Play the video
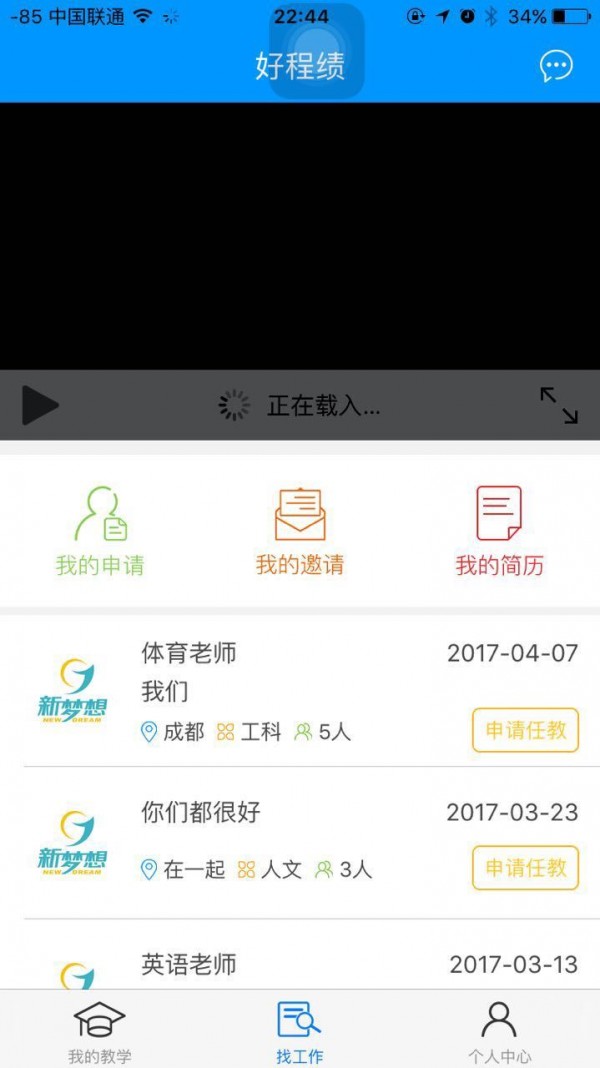This screenshot has height=1068, width=600. 40,406
